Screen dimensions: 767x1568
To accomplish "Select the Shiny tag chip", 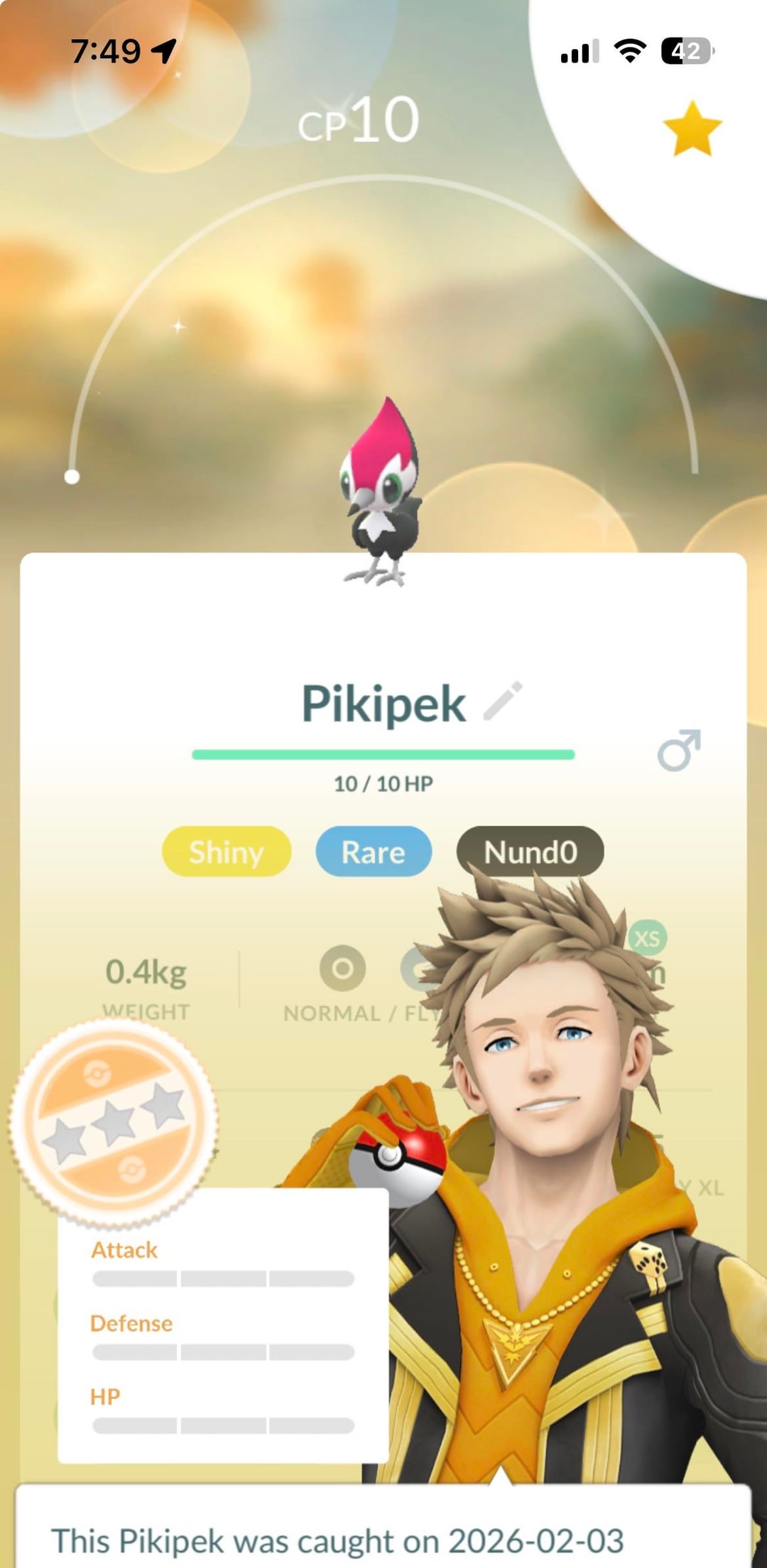I will [227, 851].
